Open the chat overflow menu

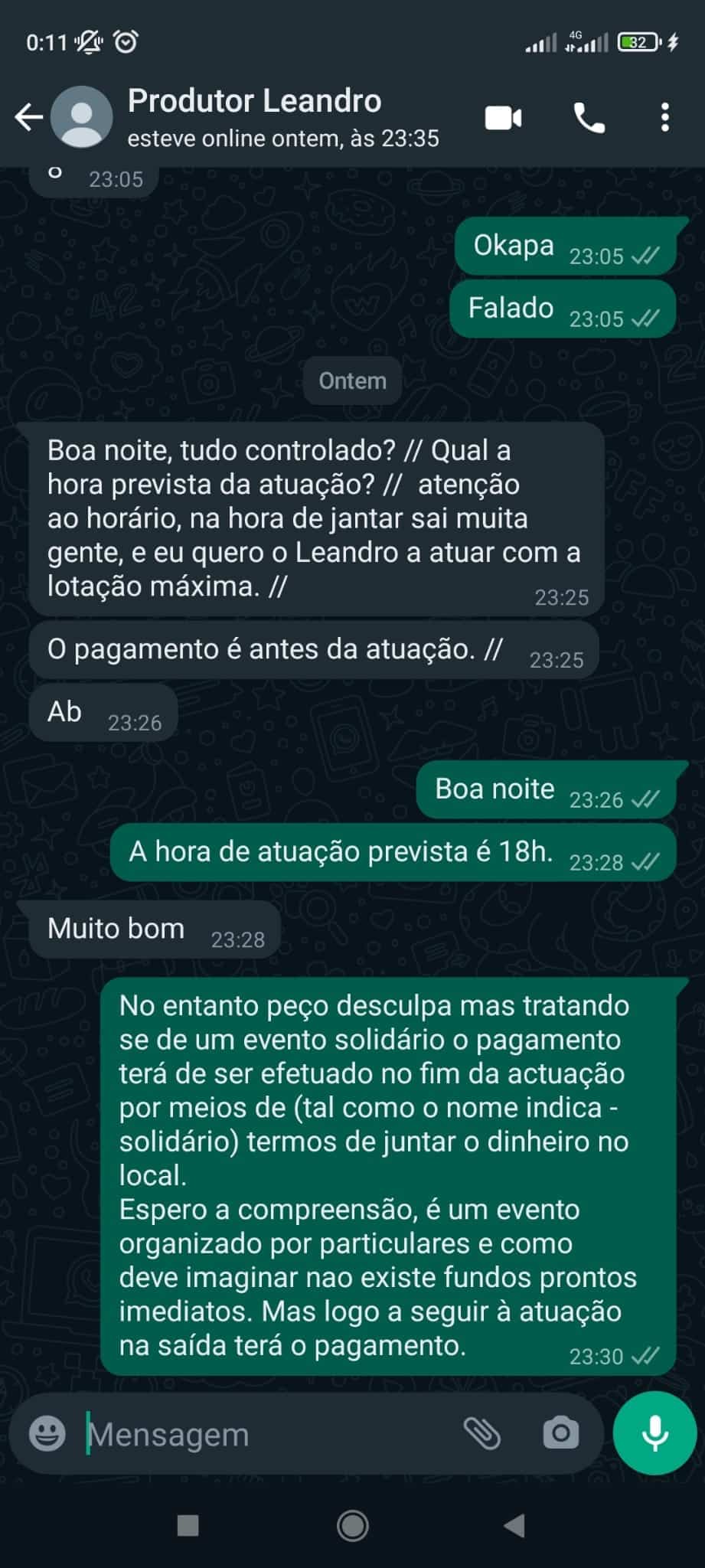click(664, 118)
